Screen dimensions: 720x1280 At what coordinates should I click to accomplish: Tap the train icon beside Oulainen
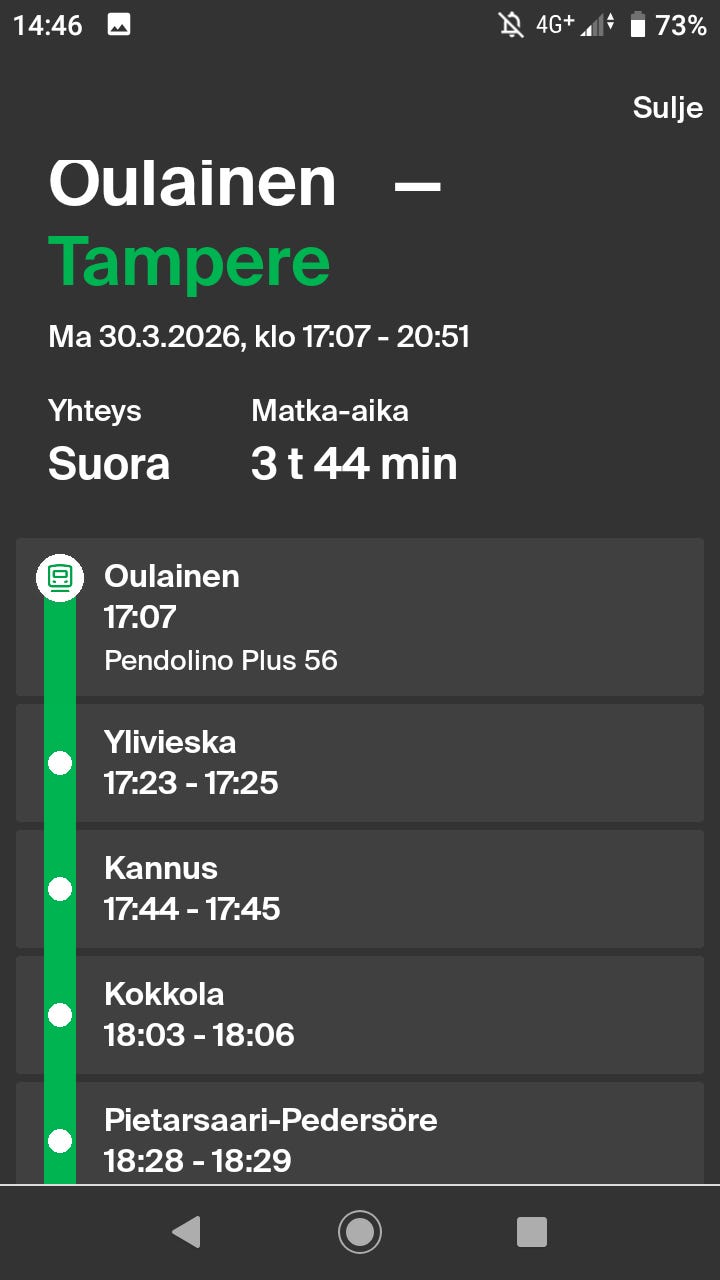point(60,576)
